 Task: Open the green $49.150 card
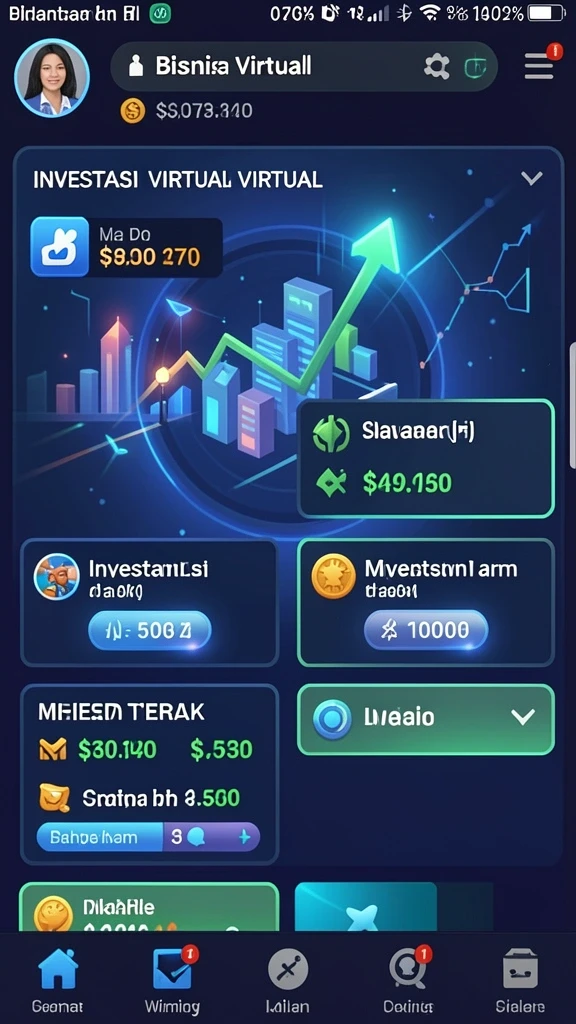[x=426, y=458]
